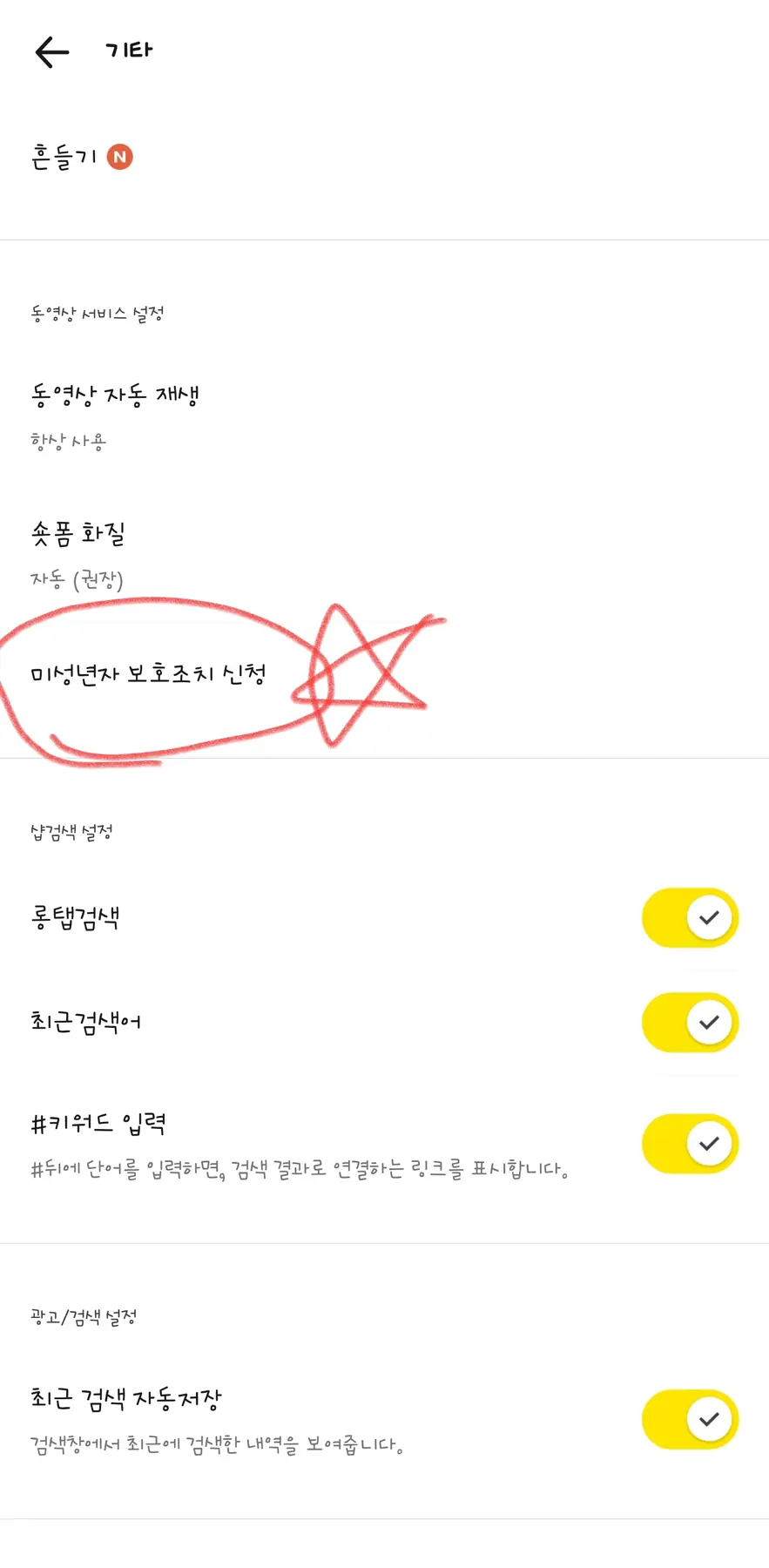Screen dimensions: 769x1568
Task: Toggle off 롱탭검색 switch
Action: point(690,917)
